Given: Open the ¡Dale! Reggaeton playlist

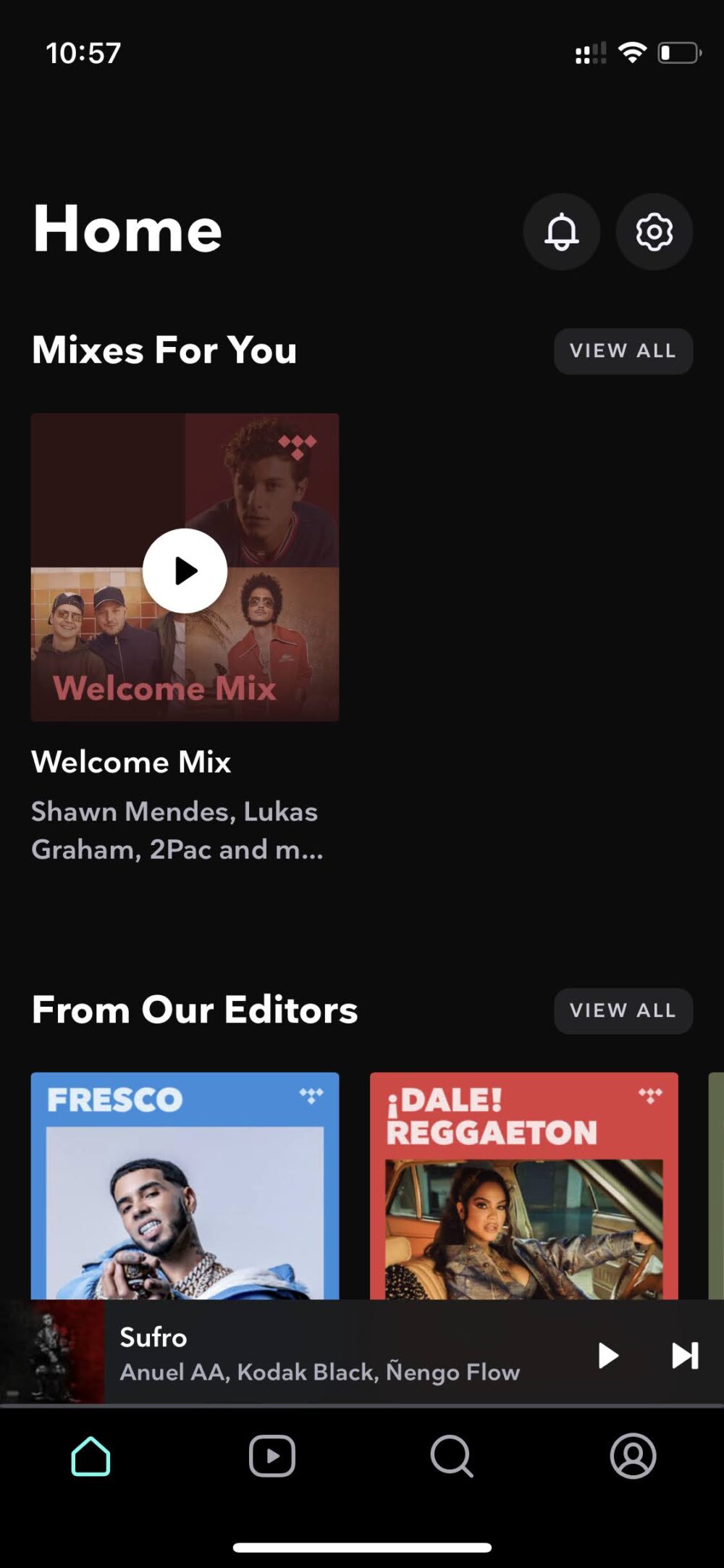Looking at the screenshot, I should (x=523, y=1188).
